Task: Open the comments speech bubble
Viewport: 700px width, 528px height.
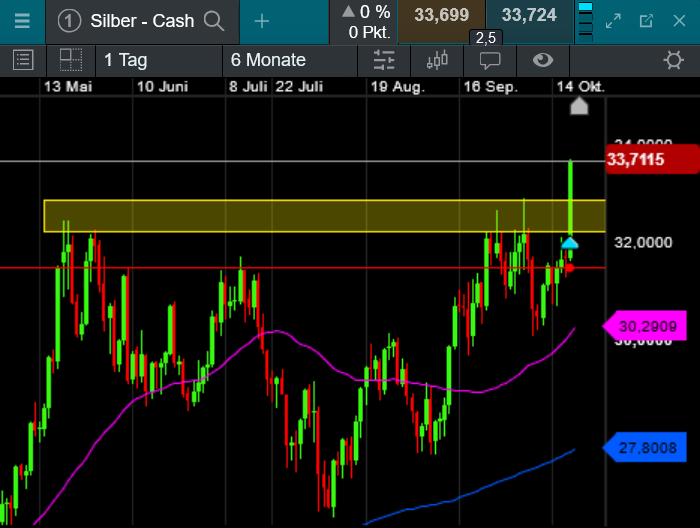Action: pyautogui.click(x=490, y=61)
